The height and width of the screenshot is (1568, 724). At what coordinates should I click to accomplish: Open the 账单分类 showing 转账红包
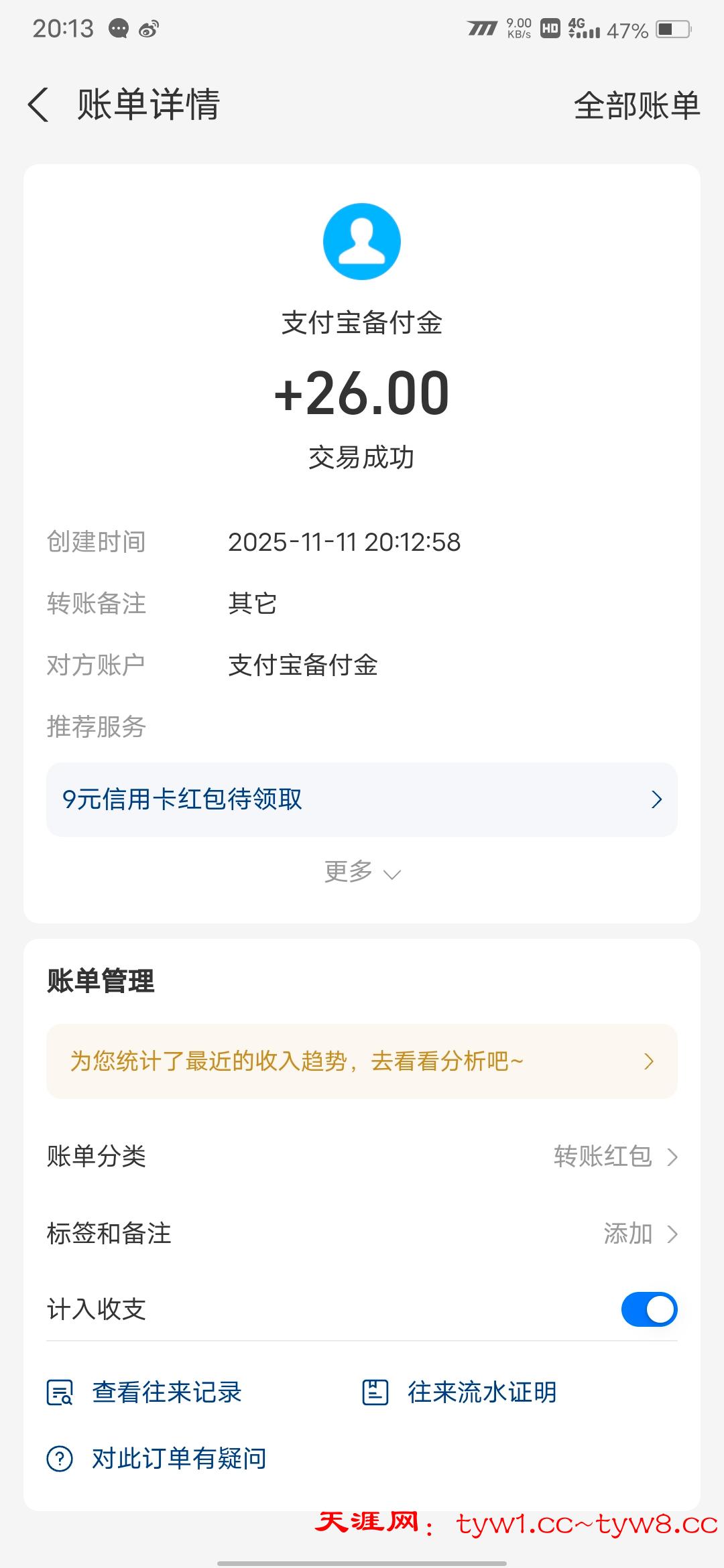coord(362,1157)
